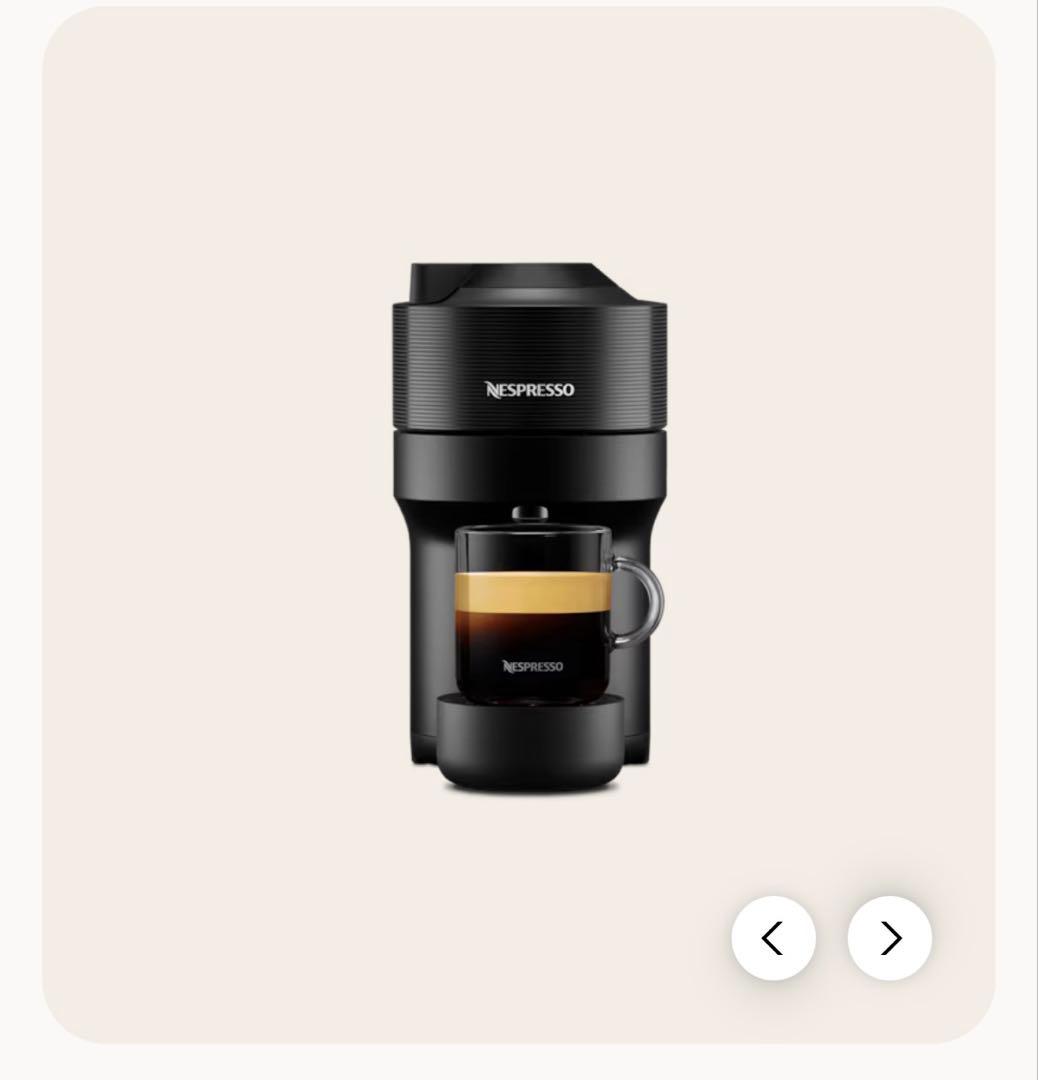Viewport: 1038px width, 1080px height.
Task: Click the Nespresso Vertuo Pop product image
Action: coord(528,520)
